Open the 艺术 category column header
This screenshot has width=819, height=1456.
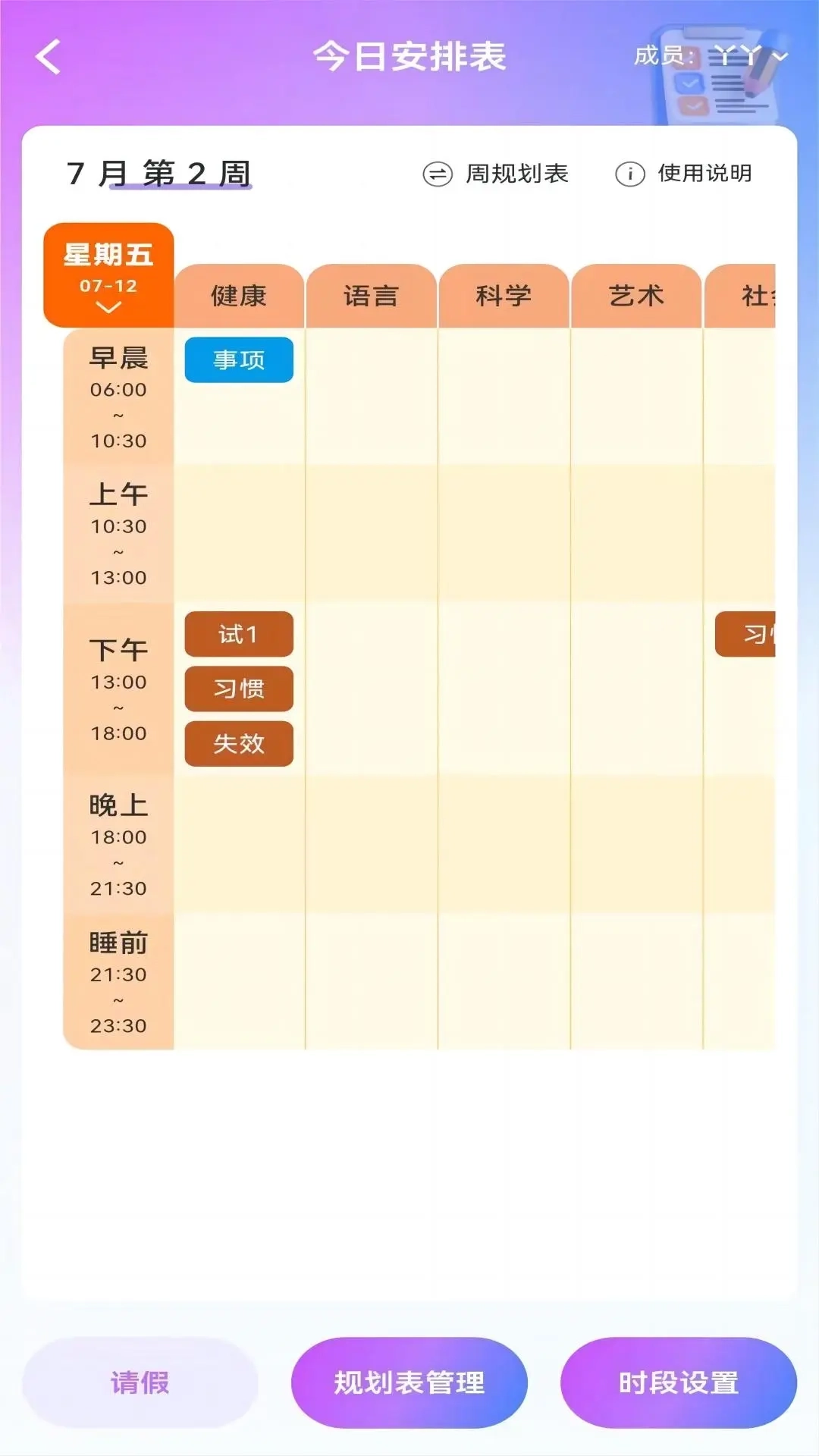tap(637, 297)
